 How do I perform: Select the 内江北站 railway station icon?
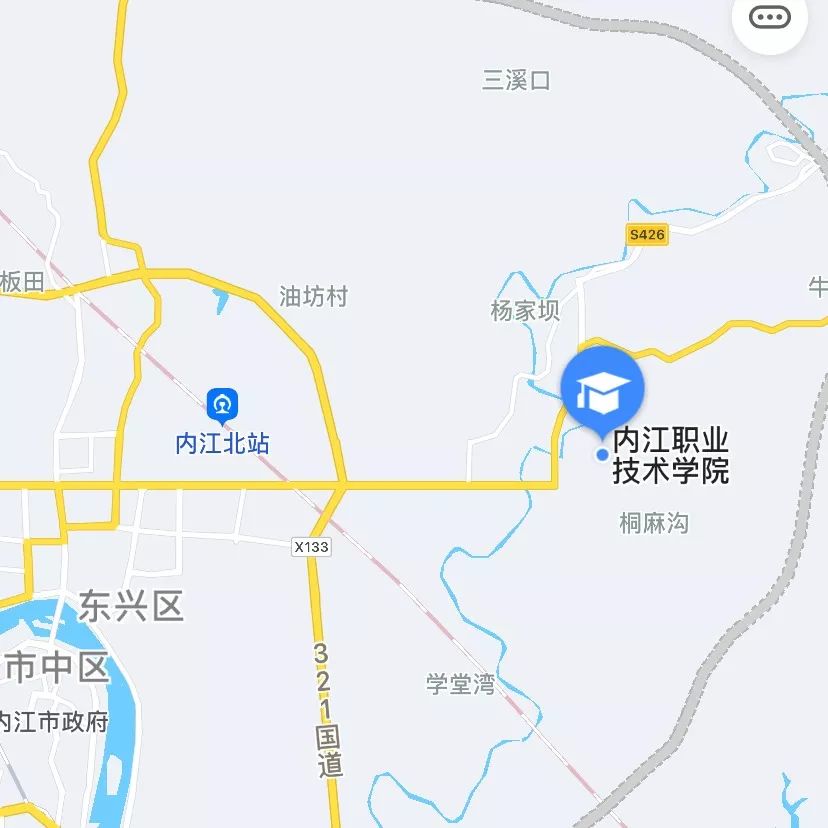(222, 405)
